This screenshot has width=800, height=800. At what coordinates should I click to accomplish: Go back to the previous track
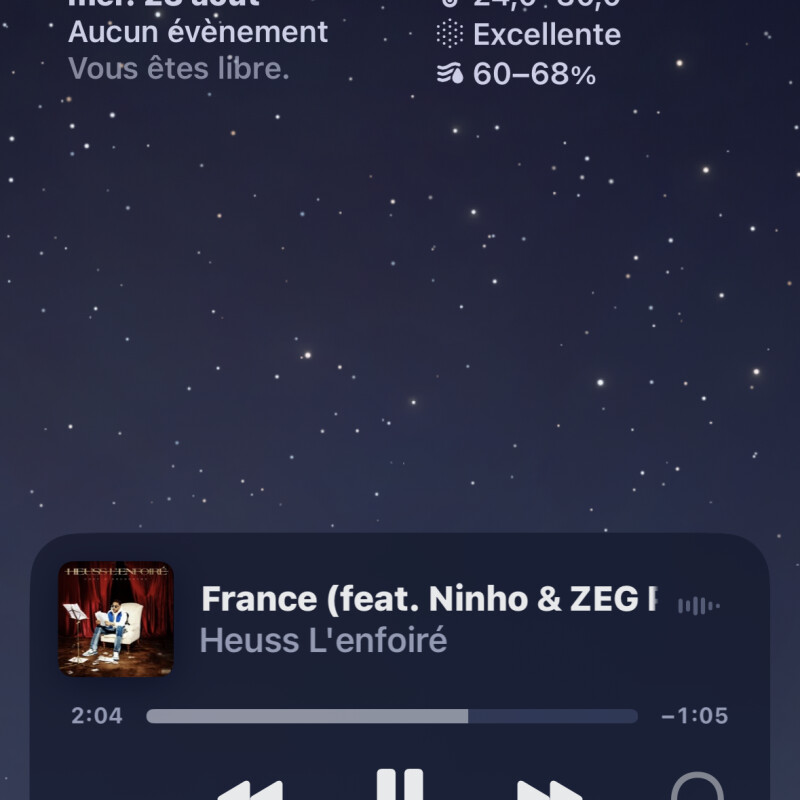tap(250, 790)
